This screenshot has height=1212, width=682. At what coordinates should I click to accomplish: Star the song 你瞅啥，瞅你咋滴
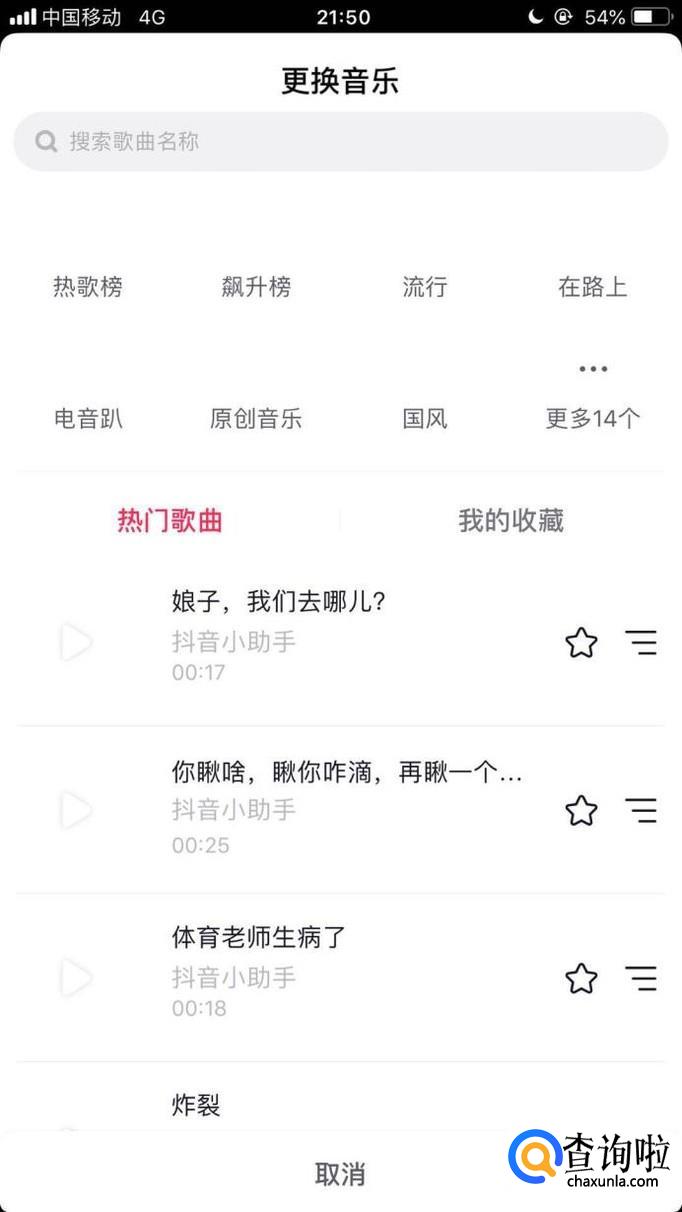[x=581, y=810]
